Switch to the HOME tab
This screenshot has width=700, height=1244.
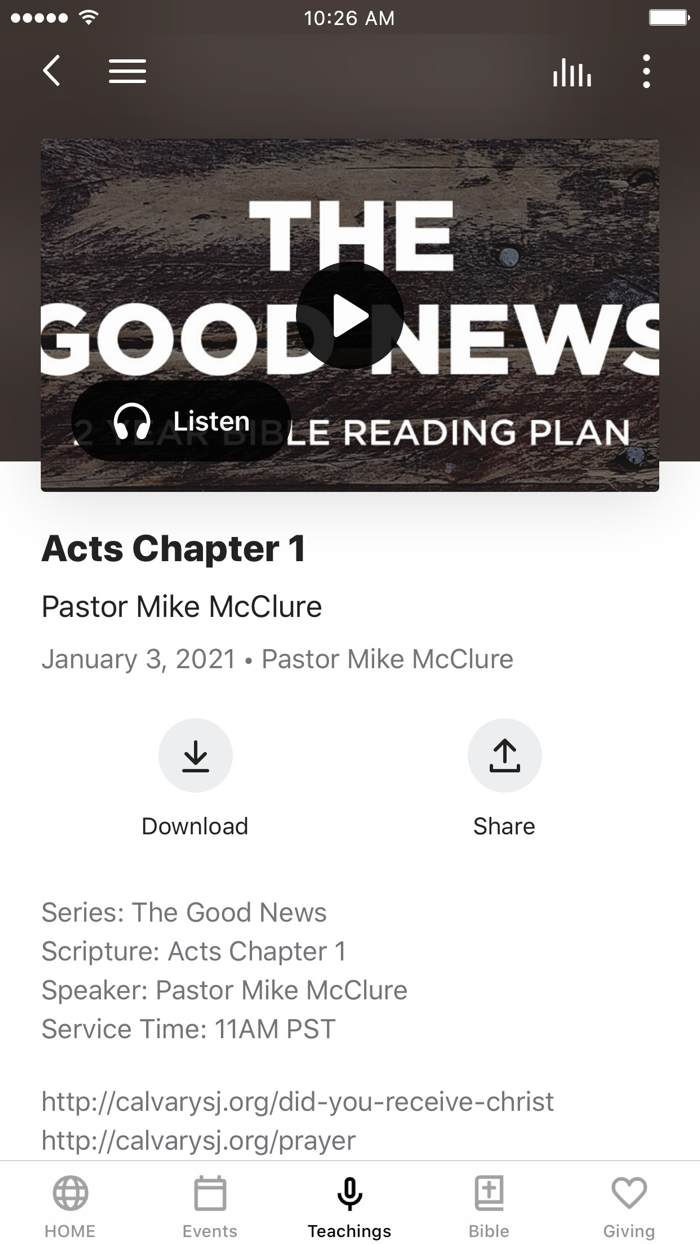pos(70,1207)
